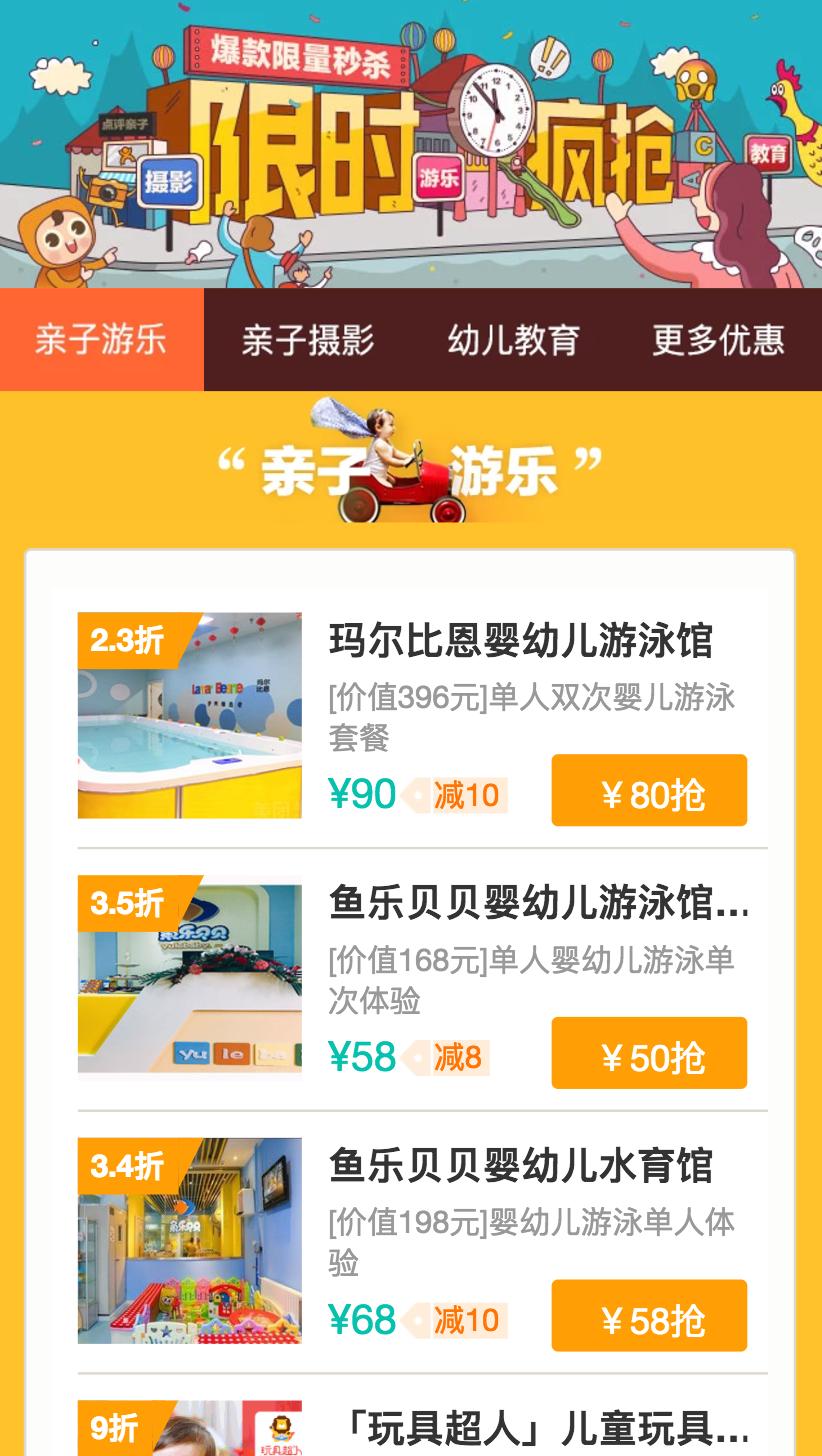Click the swimming pool photo of 玛尔比恩
This screenshot has height=1456, width=822.
click(189, 716)
